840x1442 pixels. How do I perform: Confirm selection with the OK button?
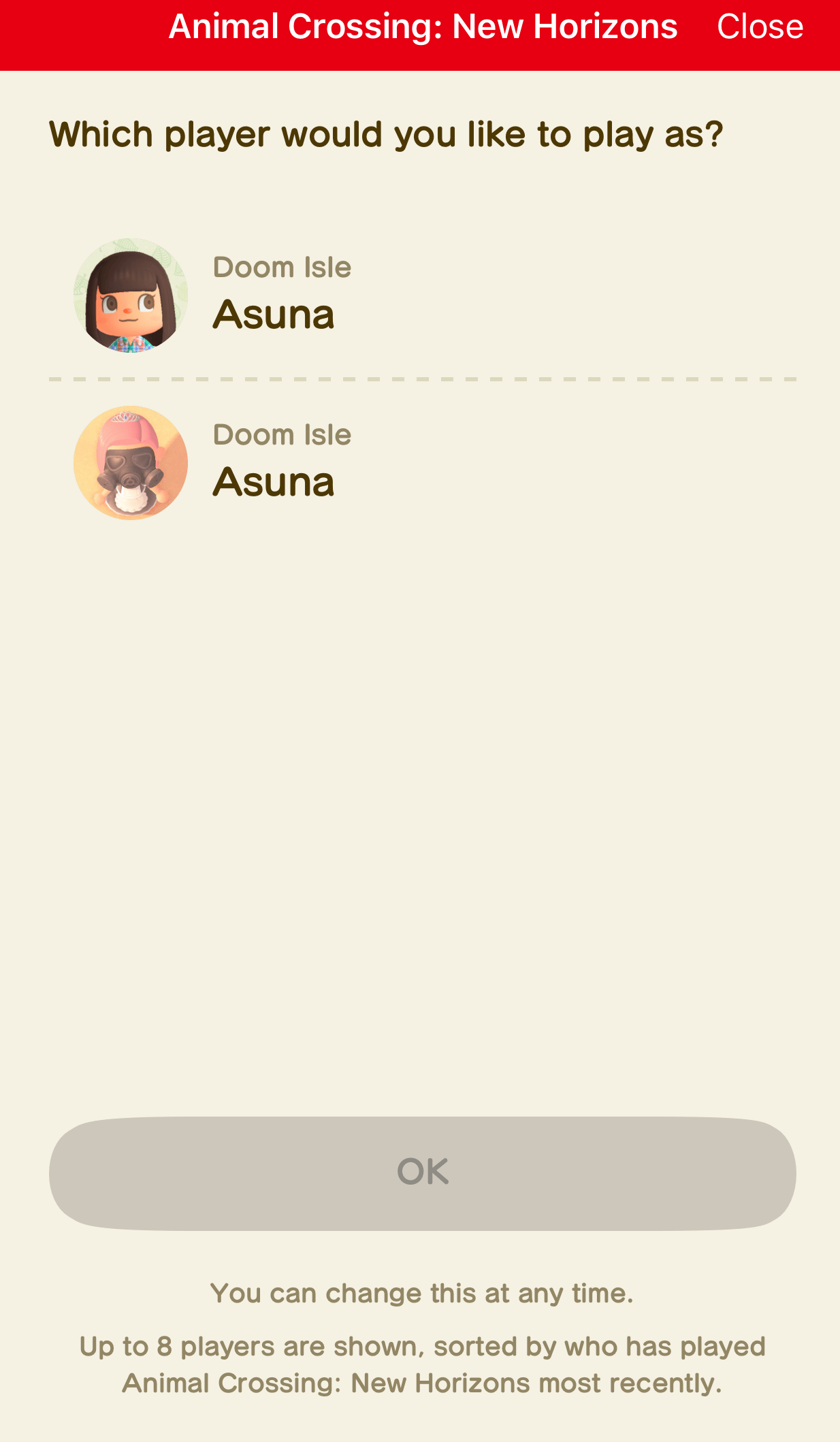tap(422, 1172)
